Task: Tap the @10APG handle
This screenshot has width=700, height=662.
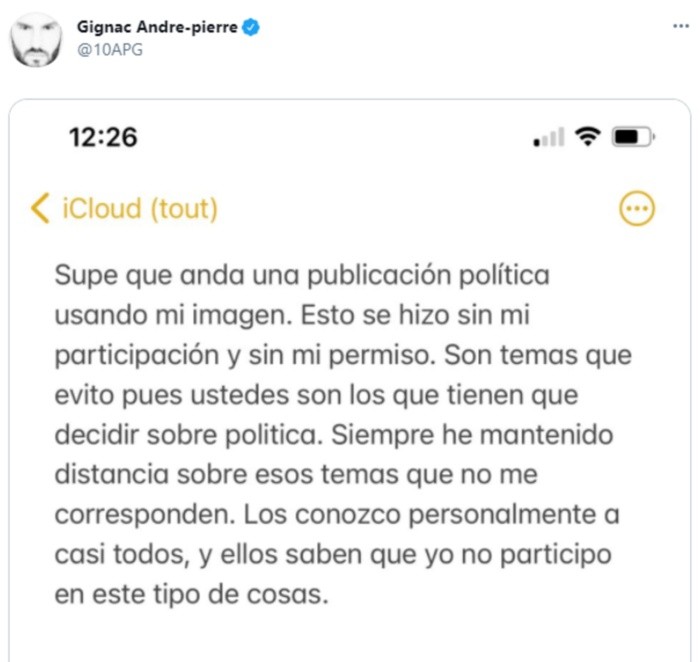Action: (110, 49)
